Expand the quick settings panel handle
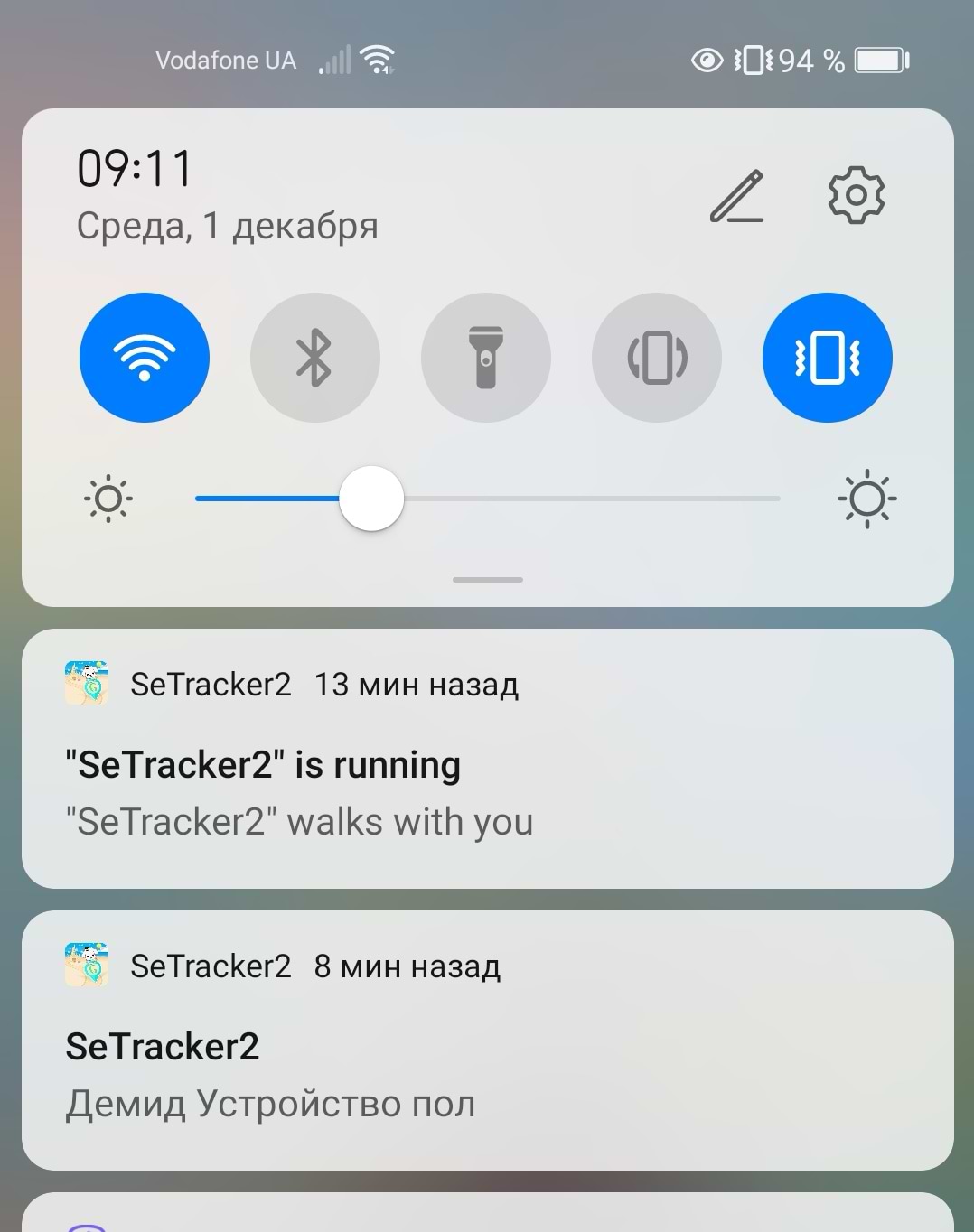Image resolution: width=974 pixels, height=1232 pixels. tap(488, 580)
